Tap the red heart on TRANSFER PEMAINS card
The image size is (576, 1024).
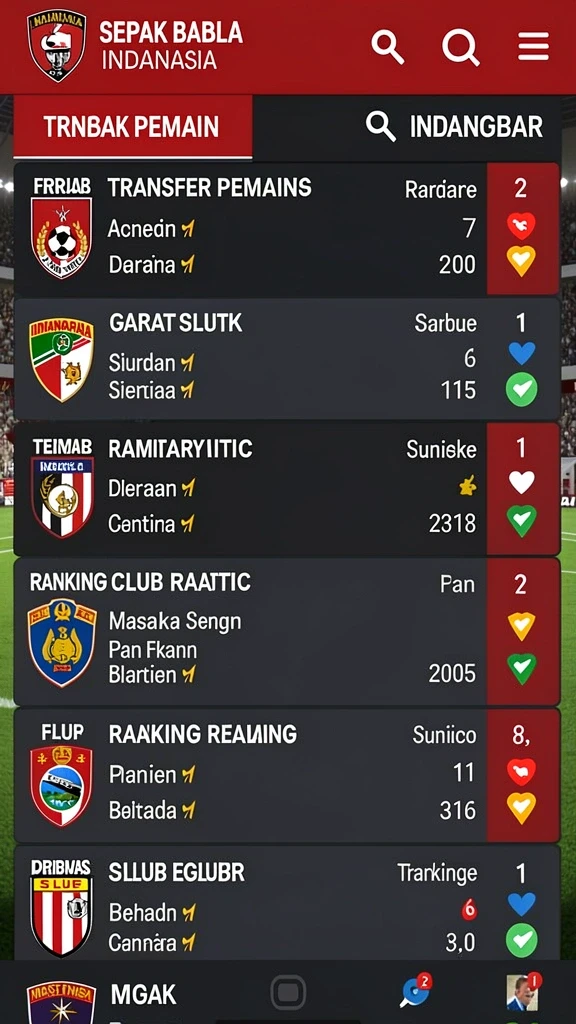pyautogui.click(x=521, y=226)
